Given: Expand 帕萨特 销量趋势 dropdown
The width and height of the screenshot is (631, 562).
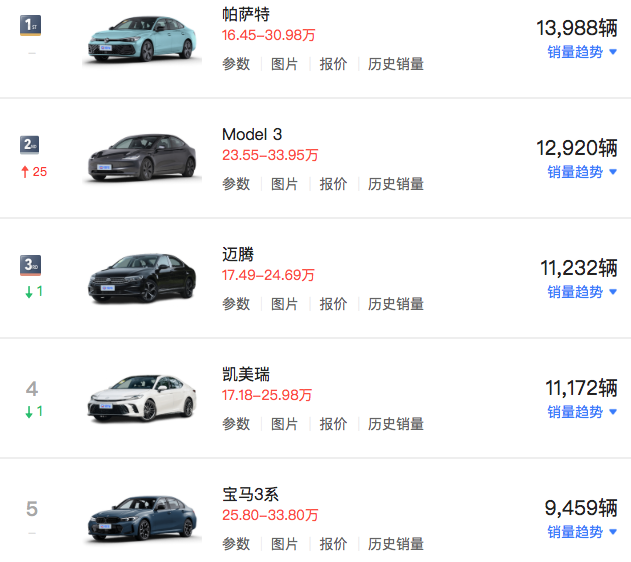Looking at the screenshot, I should click(582, 52).
